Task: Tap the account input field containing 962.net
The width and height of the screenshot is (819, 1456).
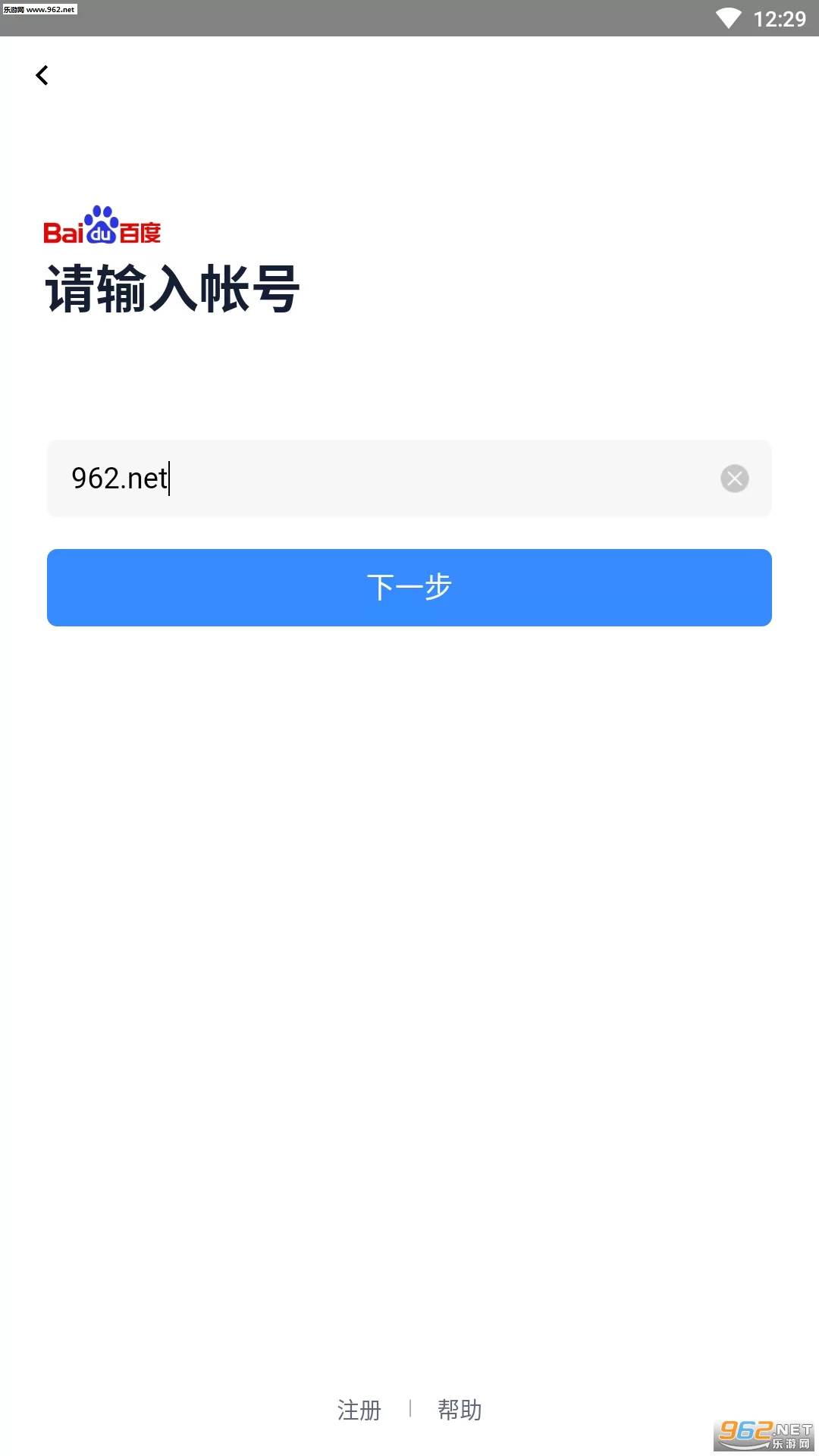Action: coord(379,479)
